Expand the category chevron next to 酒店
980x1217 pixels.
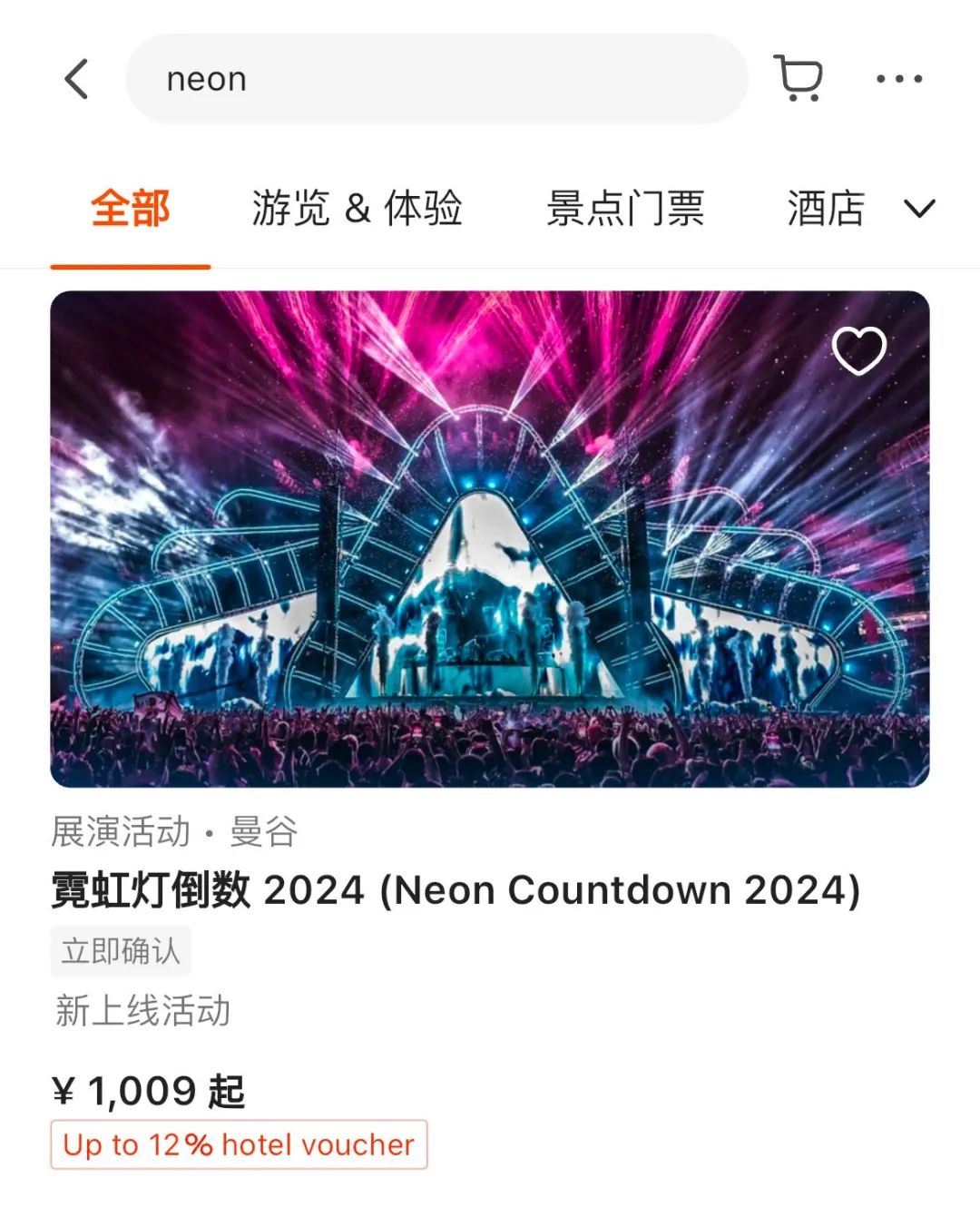coord(919,210)
